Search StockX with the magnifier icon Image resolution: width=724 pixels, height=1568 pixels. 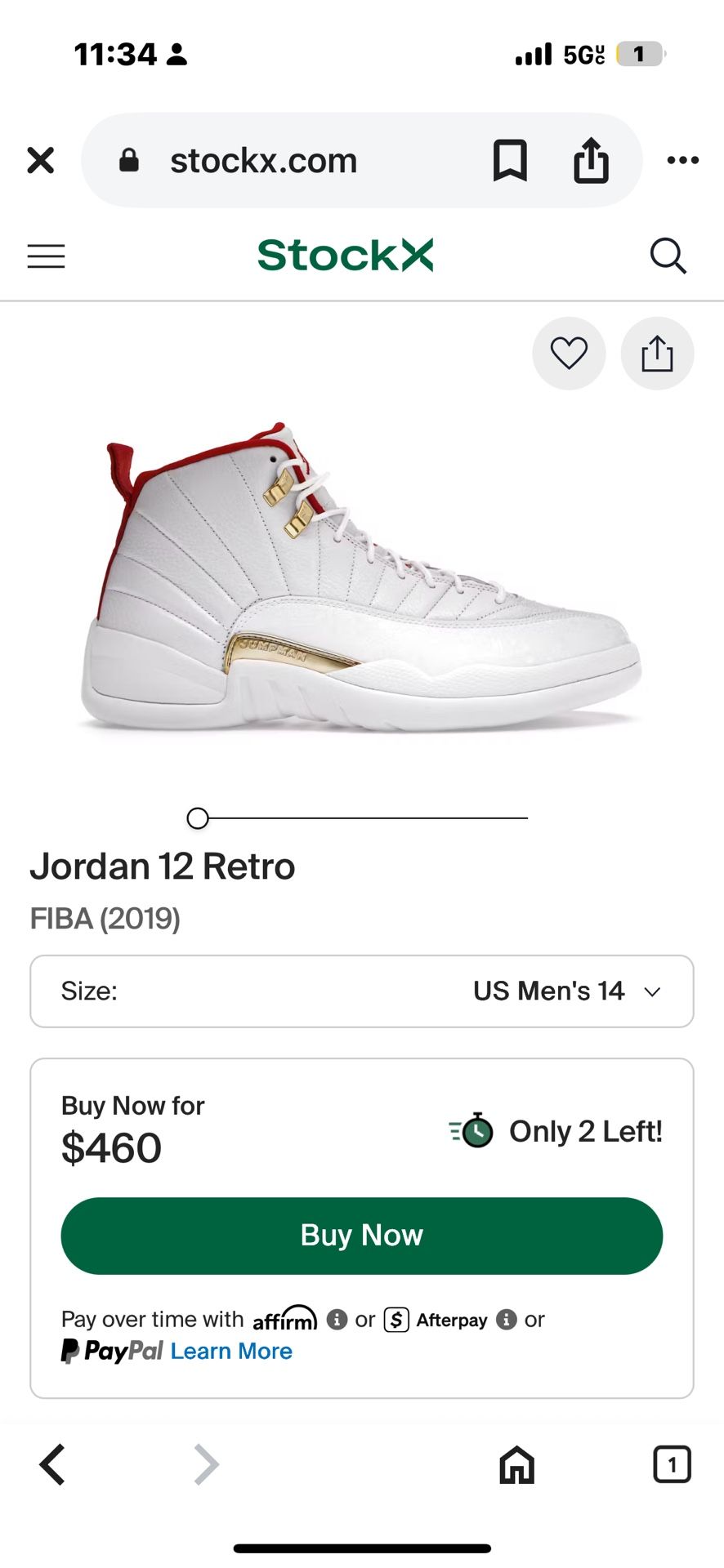(x=668, y=256)
